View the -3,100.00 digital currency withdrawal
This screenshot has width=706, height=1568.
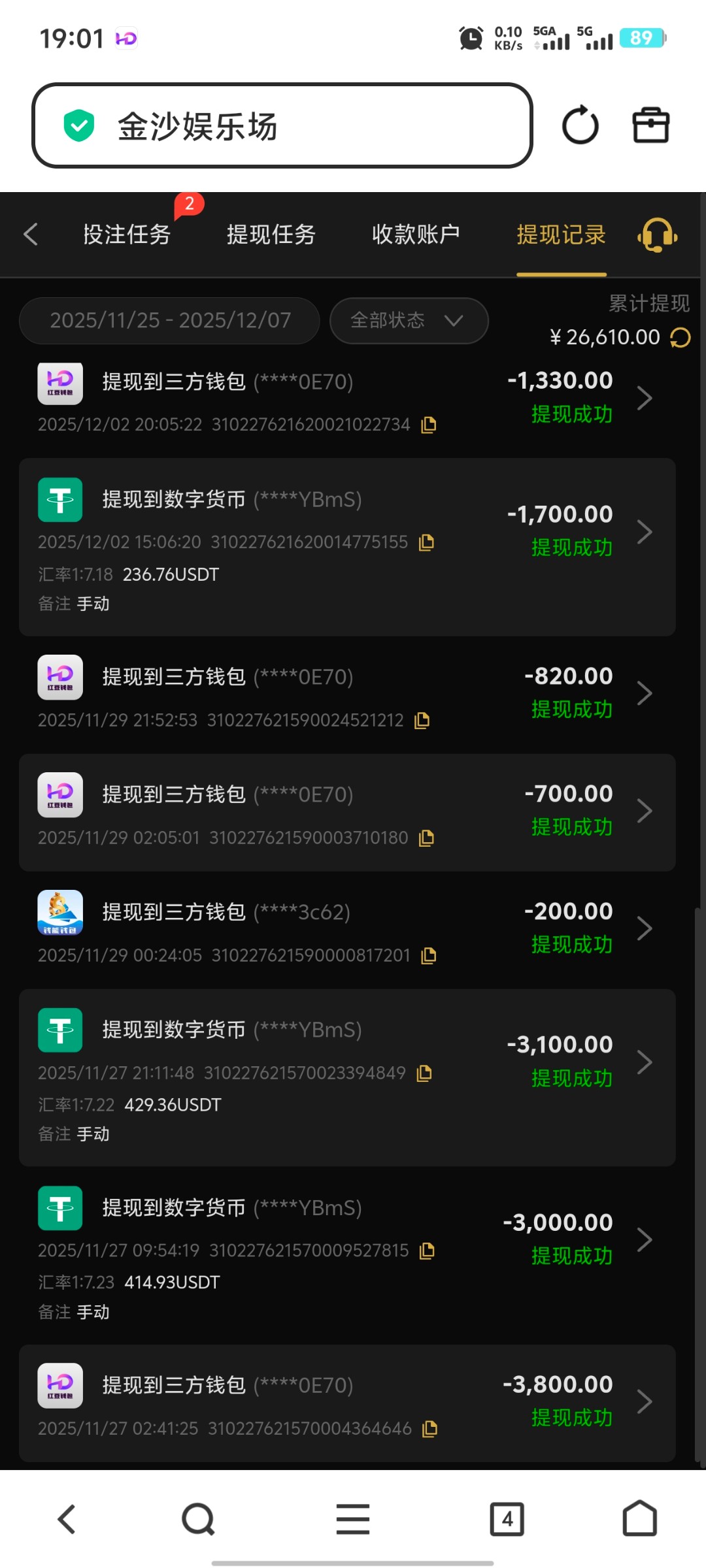coord(644,1062)
